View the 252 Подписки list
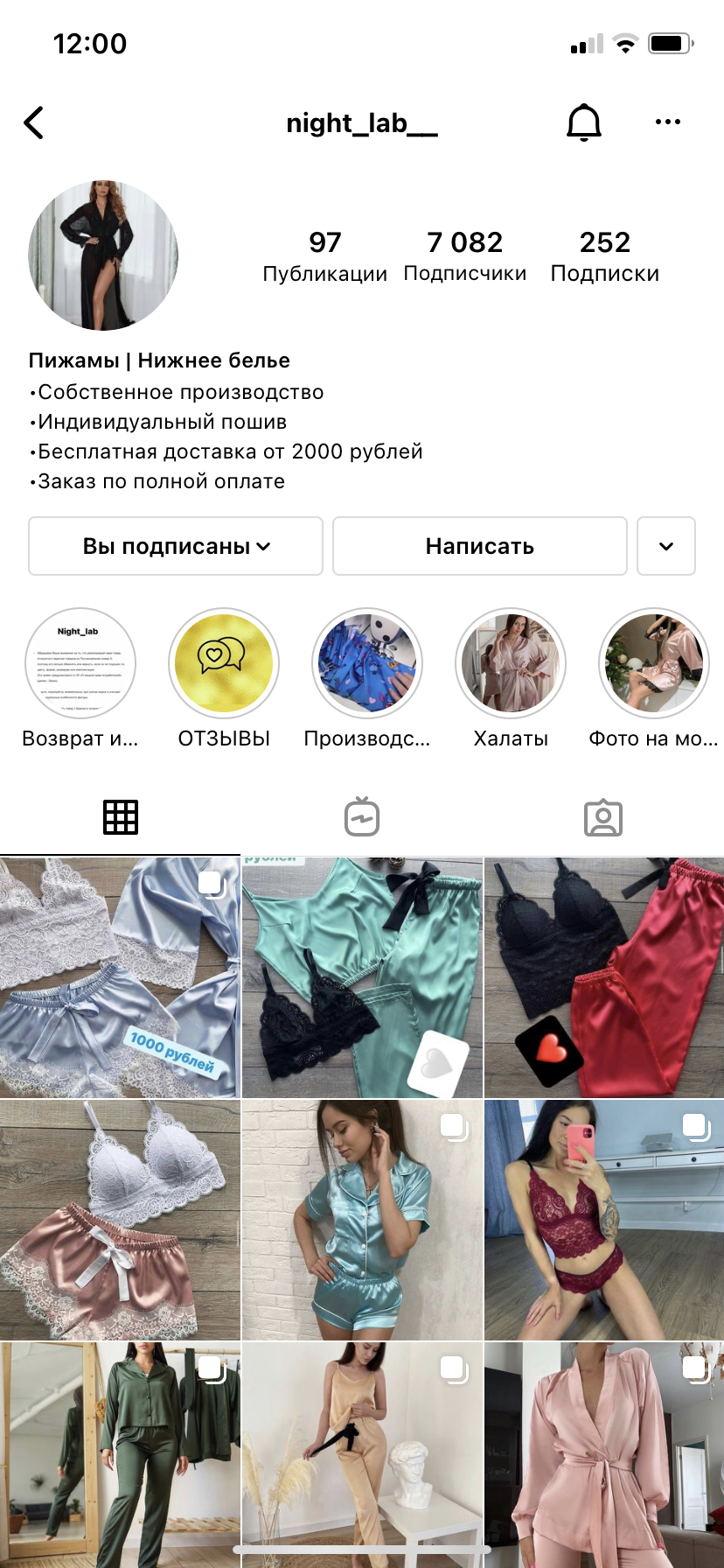The width and height of the screenshot is (724, 1568). click(604, 255)
